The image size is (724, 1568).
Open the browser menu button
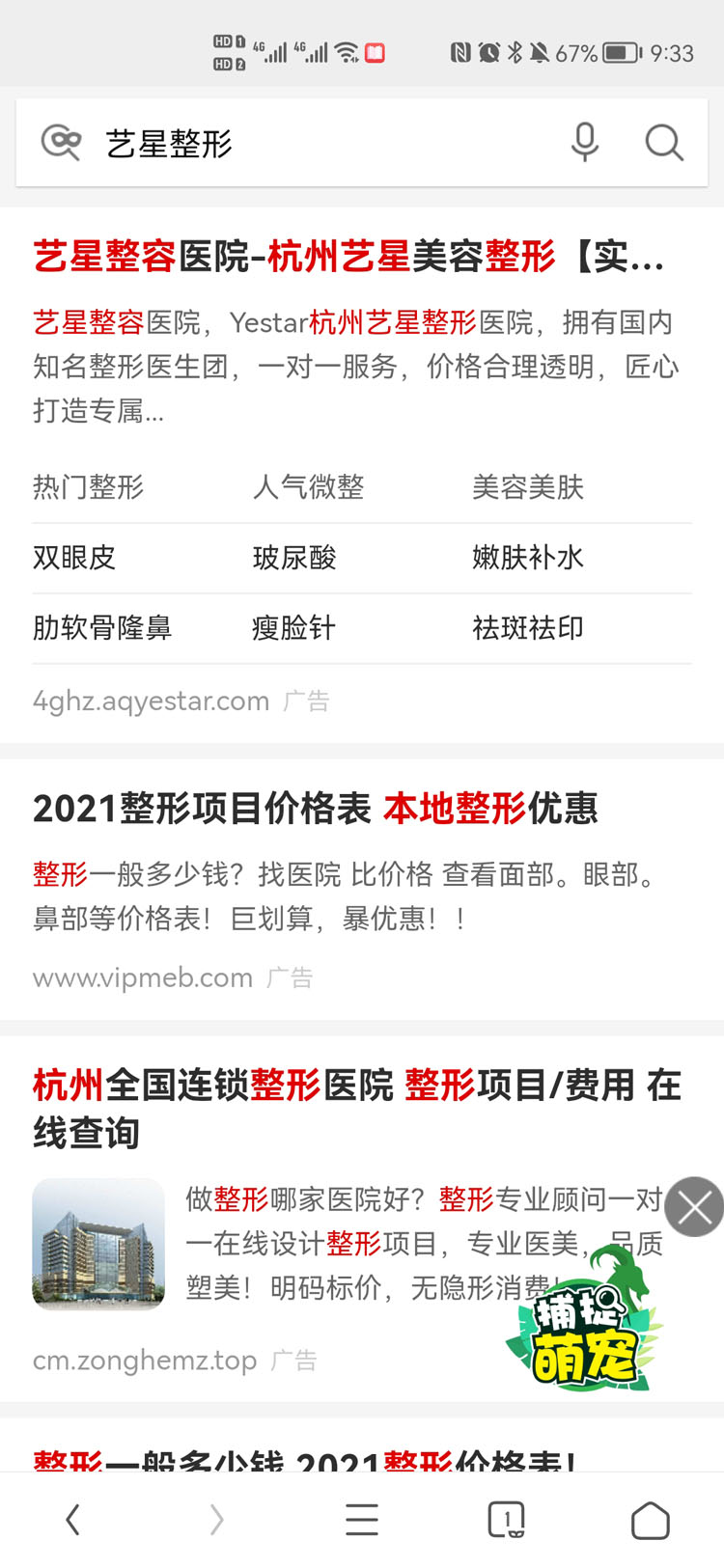362,1521
